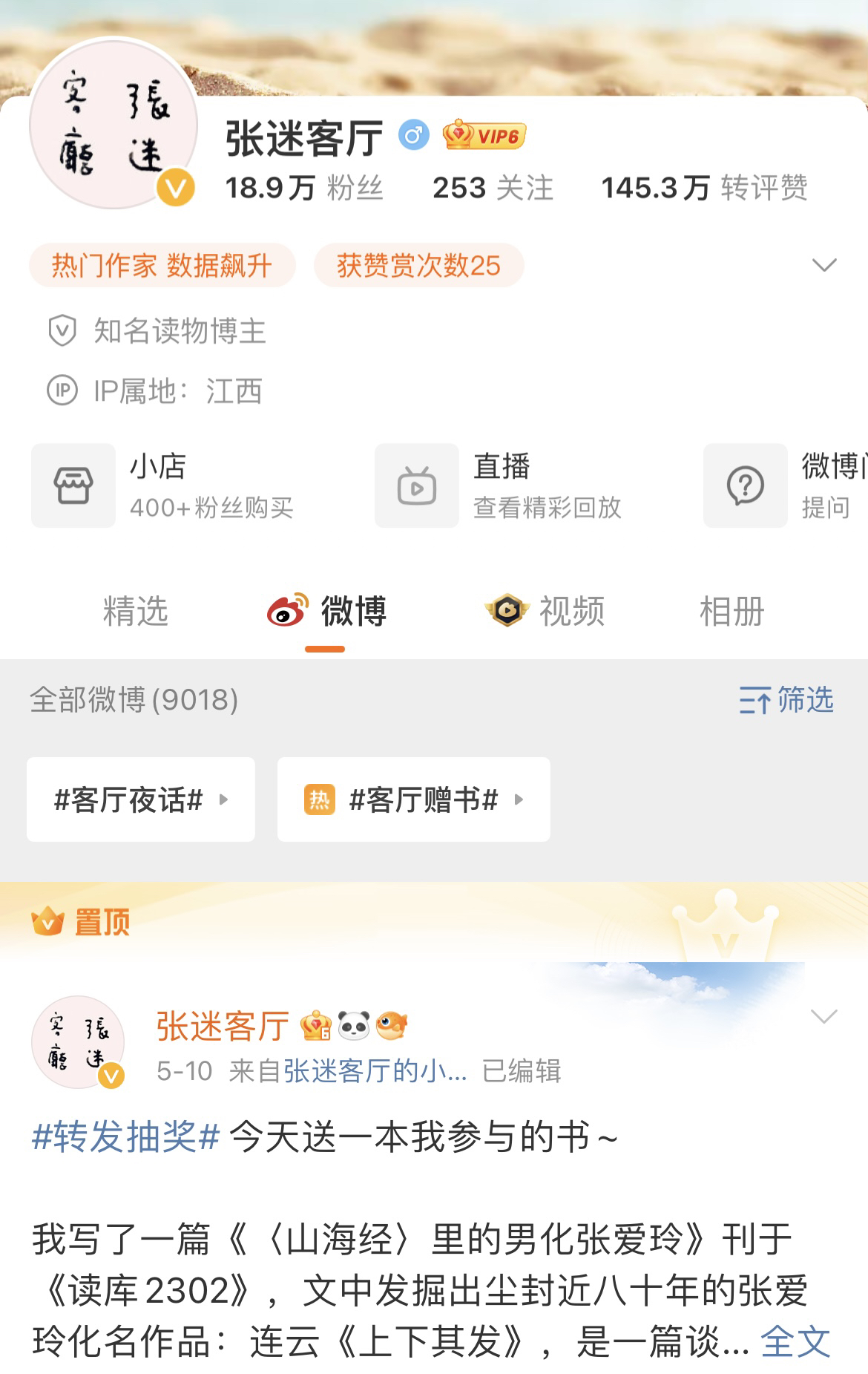
Task: Expand the profile details chevron
Action: coord(824,265)
